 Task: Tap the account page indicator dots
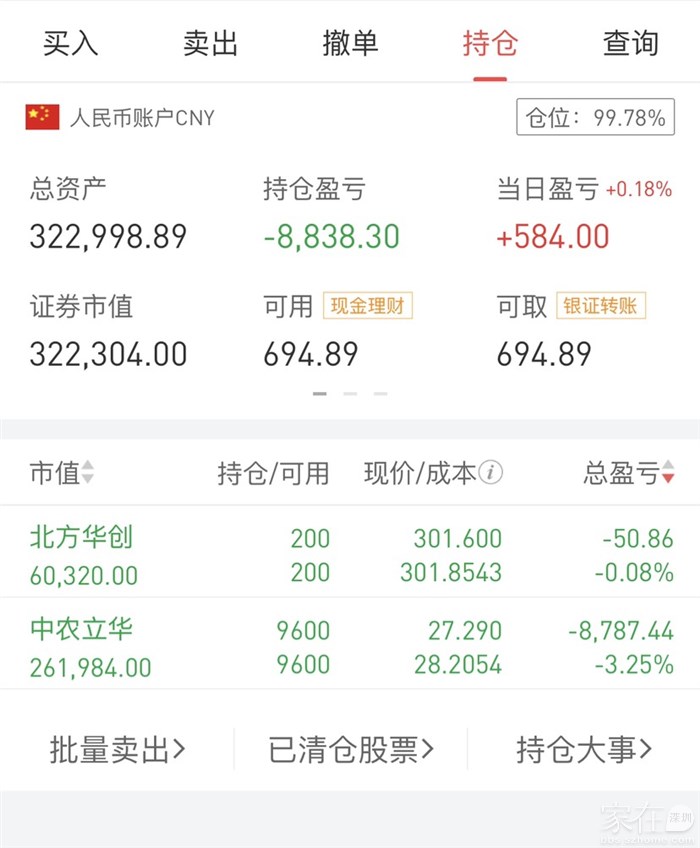[x=350, y=394]
